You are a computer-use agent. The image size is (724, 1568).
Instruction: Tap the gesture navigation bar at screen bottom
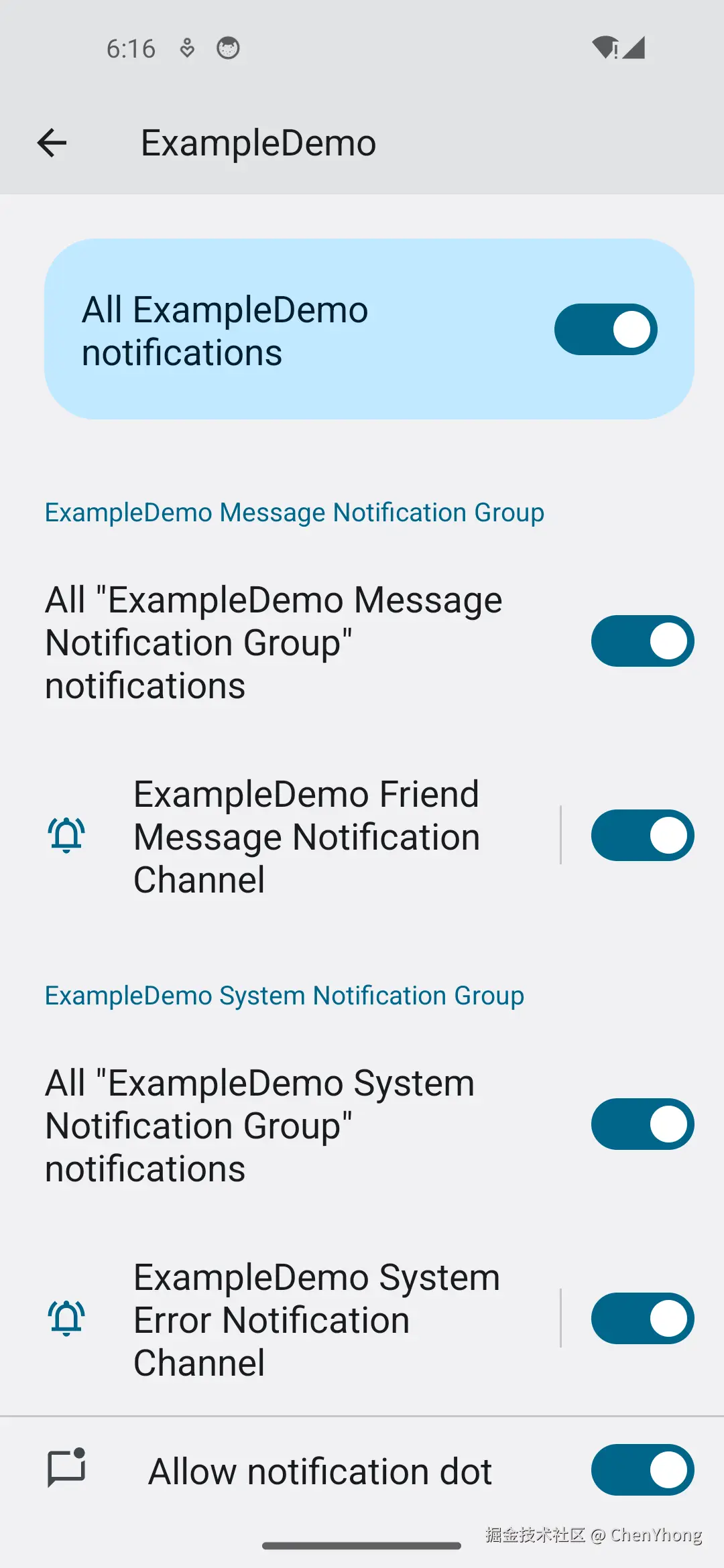(x=362, y=1546)
